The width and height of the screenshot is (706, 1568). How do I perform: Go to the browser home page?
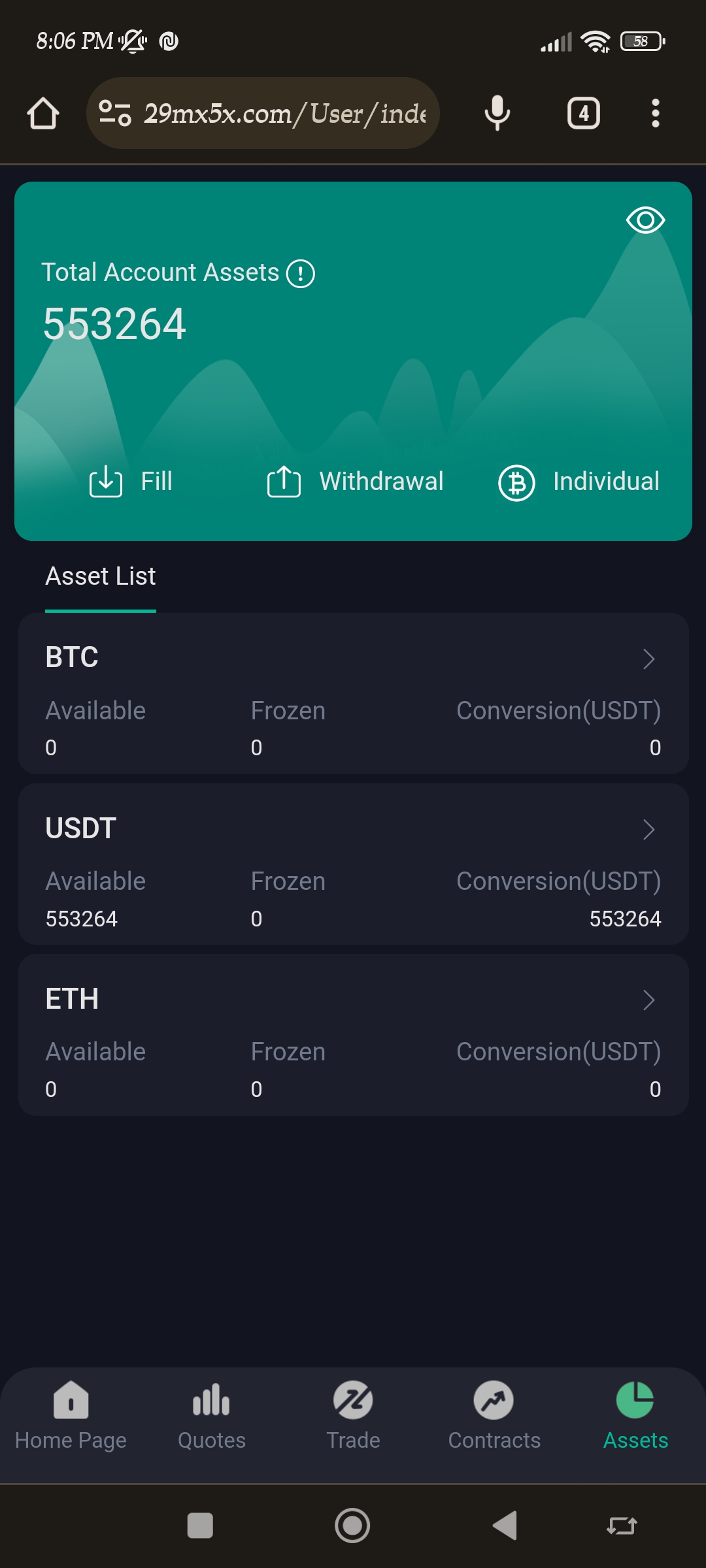pyautogui.click(x=43, y=113)
